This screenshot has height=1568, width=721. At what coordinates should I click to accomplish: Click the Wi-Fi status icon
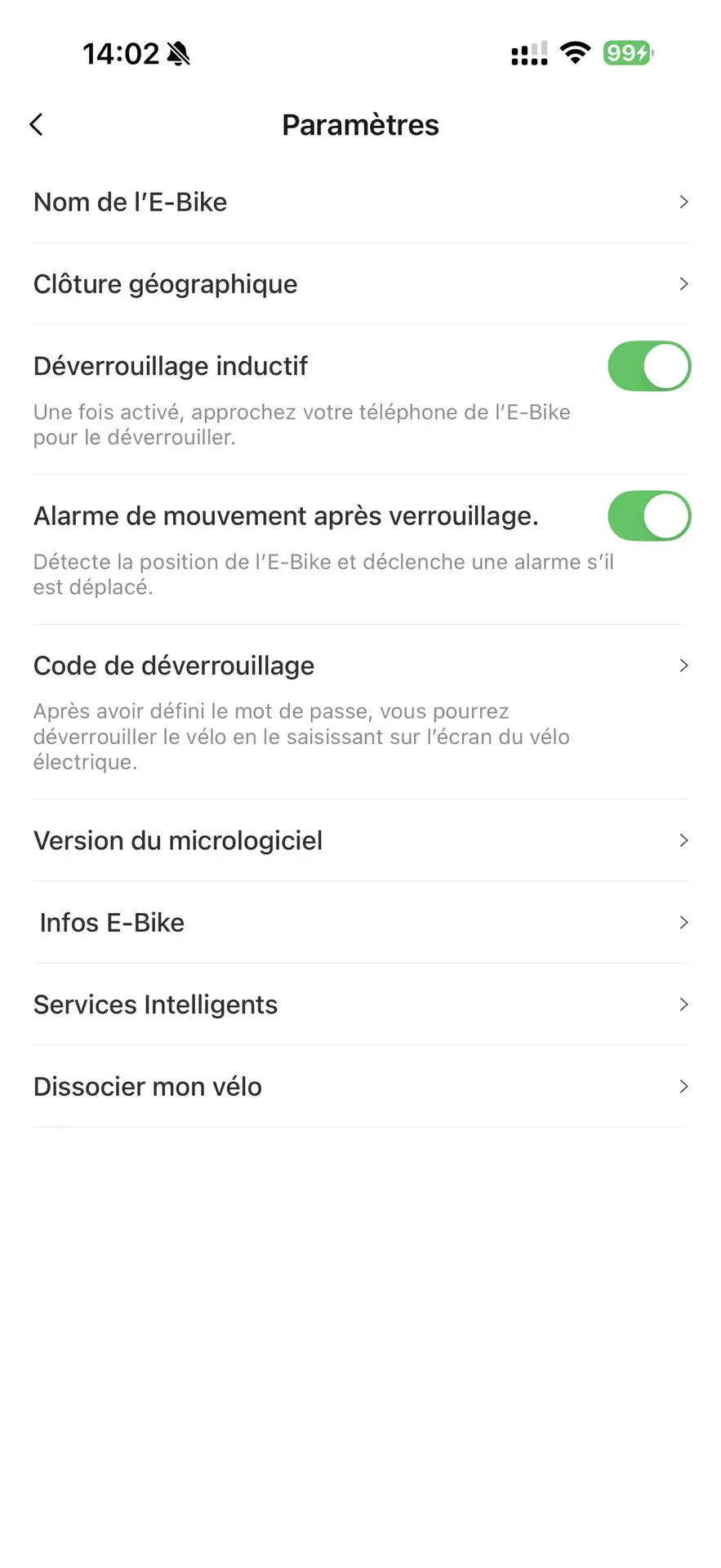(576, 52)
